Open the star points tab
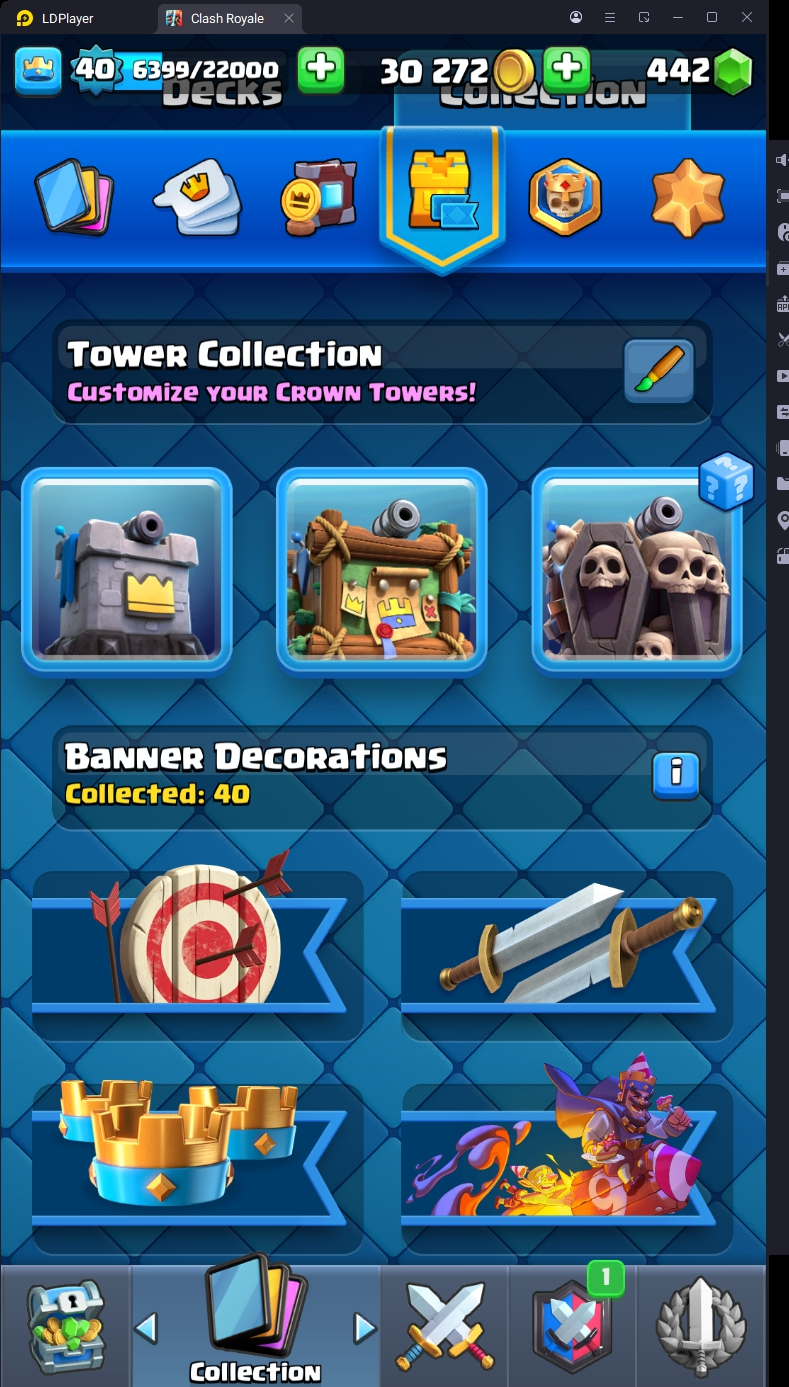The width and height of the screenshot is (789, 1387). click(x=687, y=197)
